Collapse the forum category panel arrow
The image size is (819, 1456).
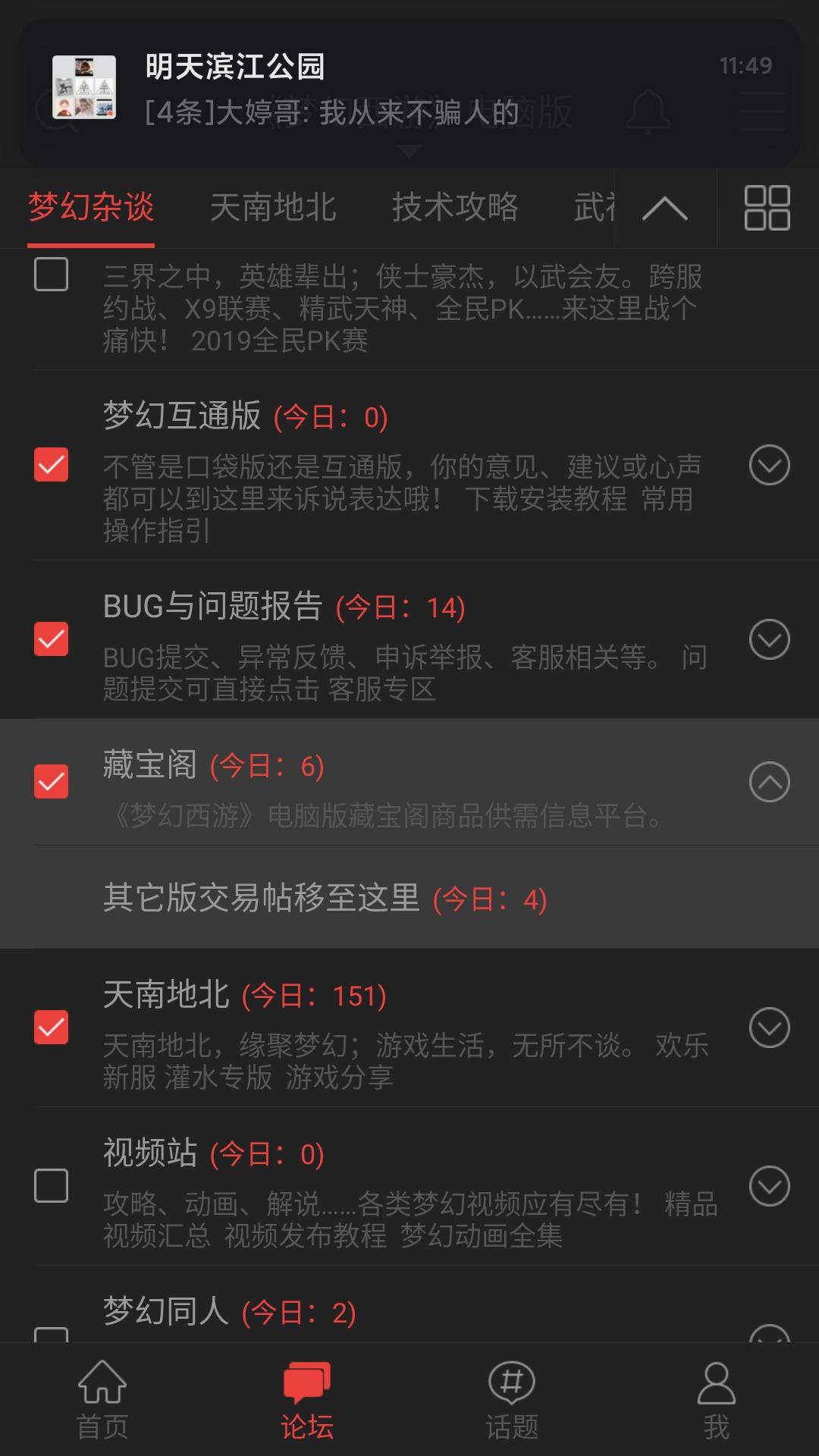(664, 208)
